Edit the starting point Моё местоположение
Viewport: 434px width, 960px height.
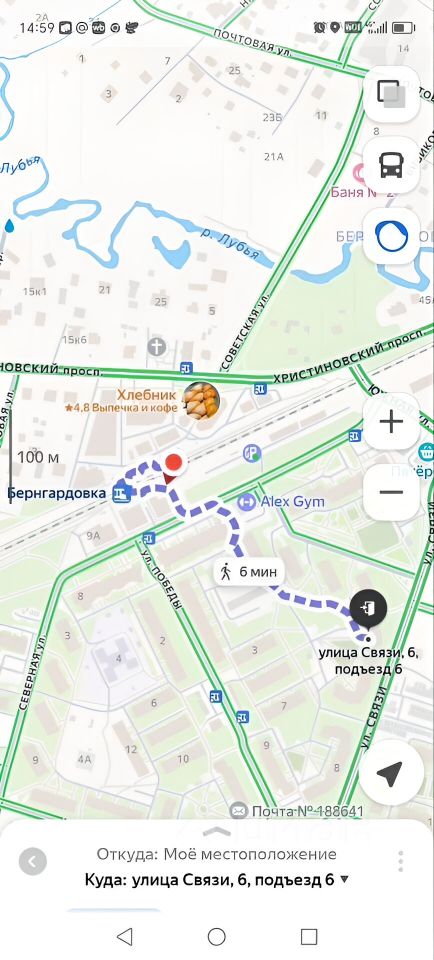point(217,854)
